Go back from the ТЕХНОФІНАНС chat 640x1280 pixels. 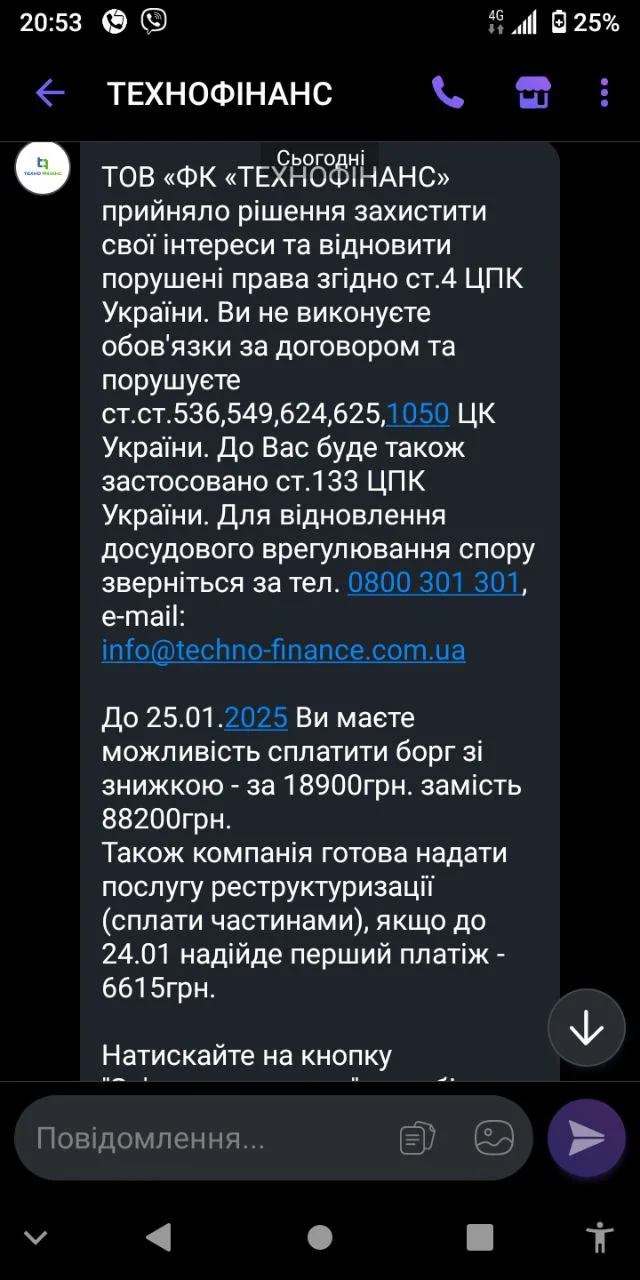49,93
